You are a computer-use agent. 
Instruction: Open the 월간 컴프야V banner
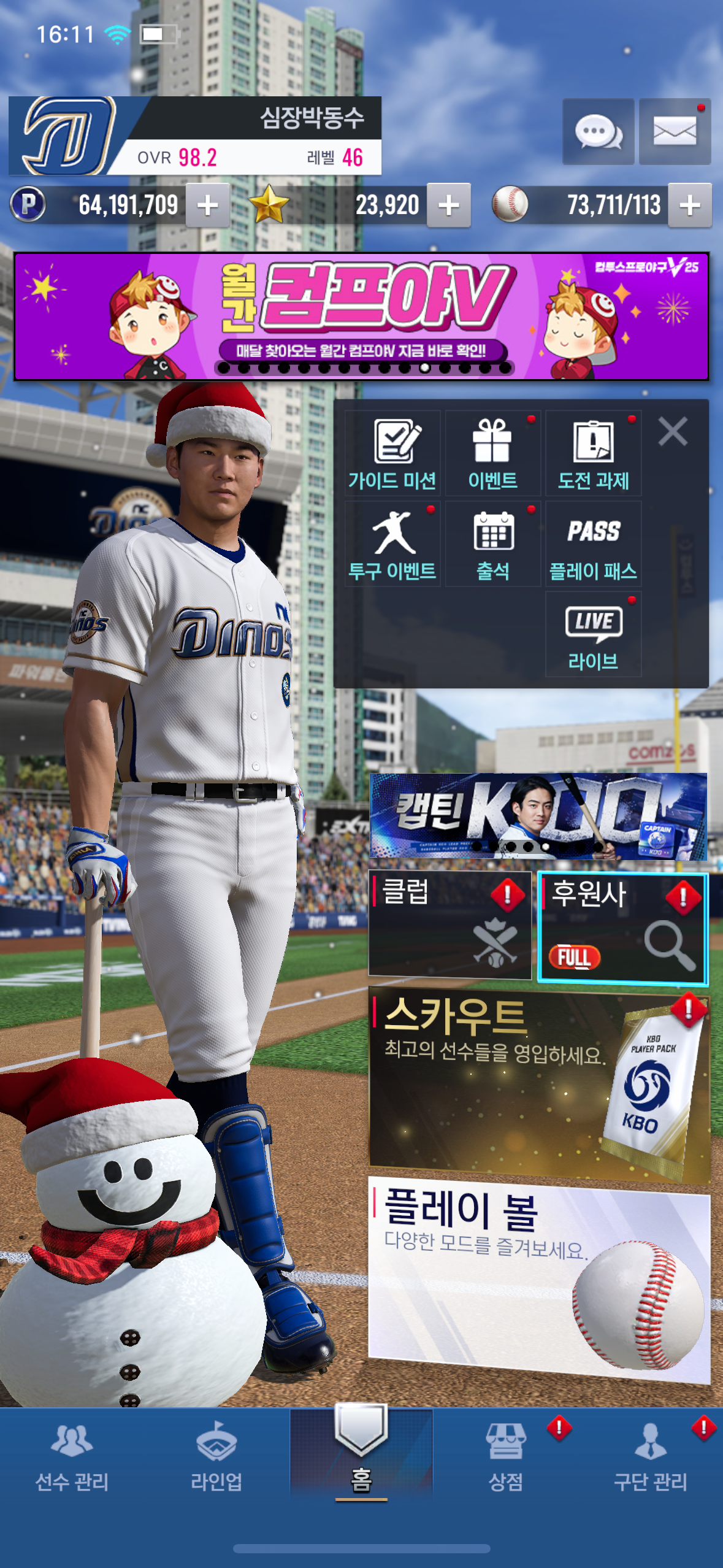[361, 317]
